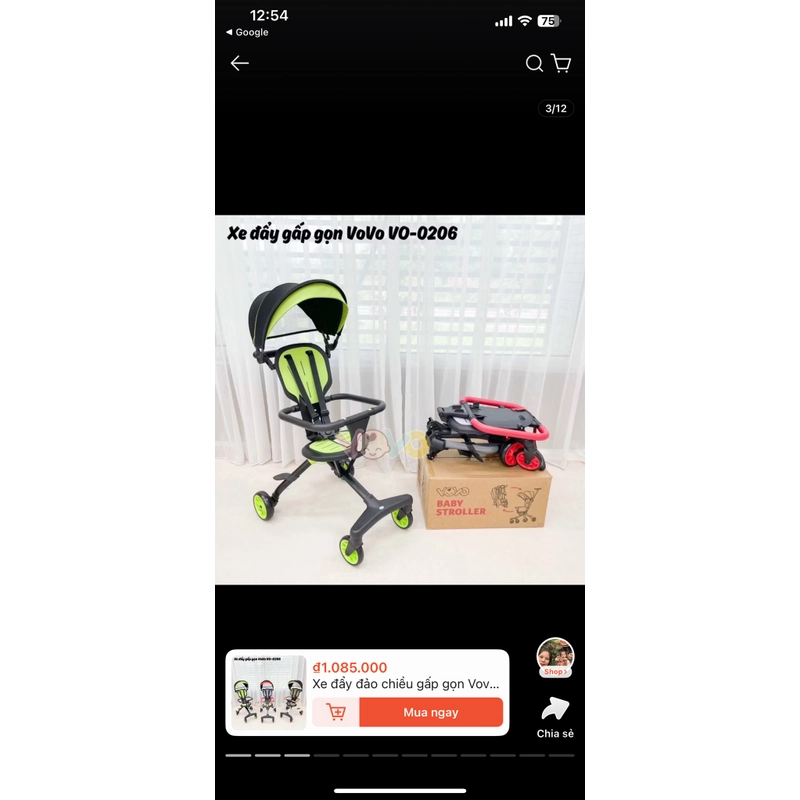Open the shopping cart
The image size is (800, 800).
[561, 64]
